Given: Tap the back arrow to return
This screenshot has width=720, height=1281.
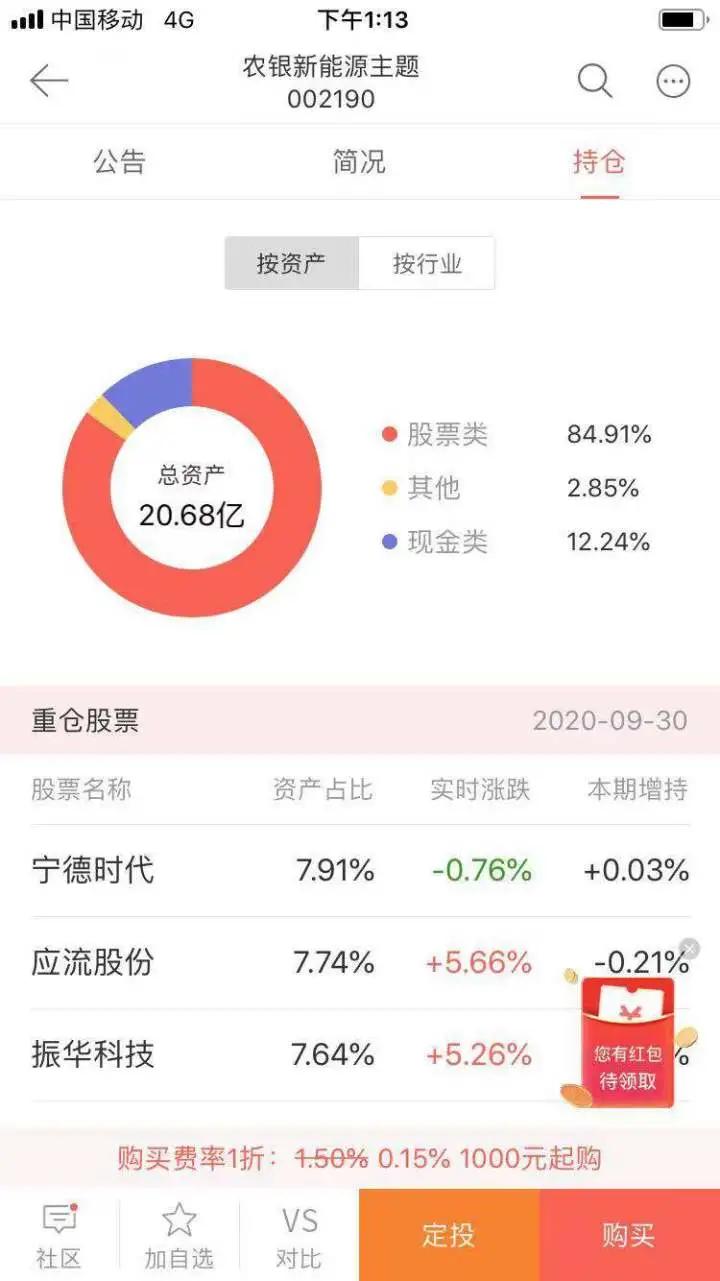Looking at the screenshot, I should coord(49,80).
